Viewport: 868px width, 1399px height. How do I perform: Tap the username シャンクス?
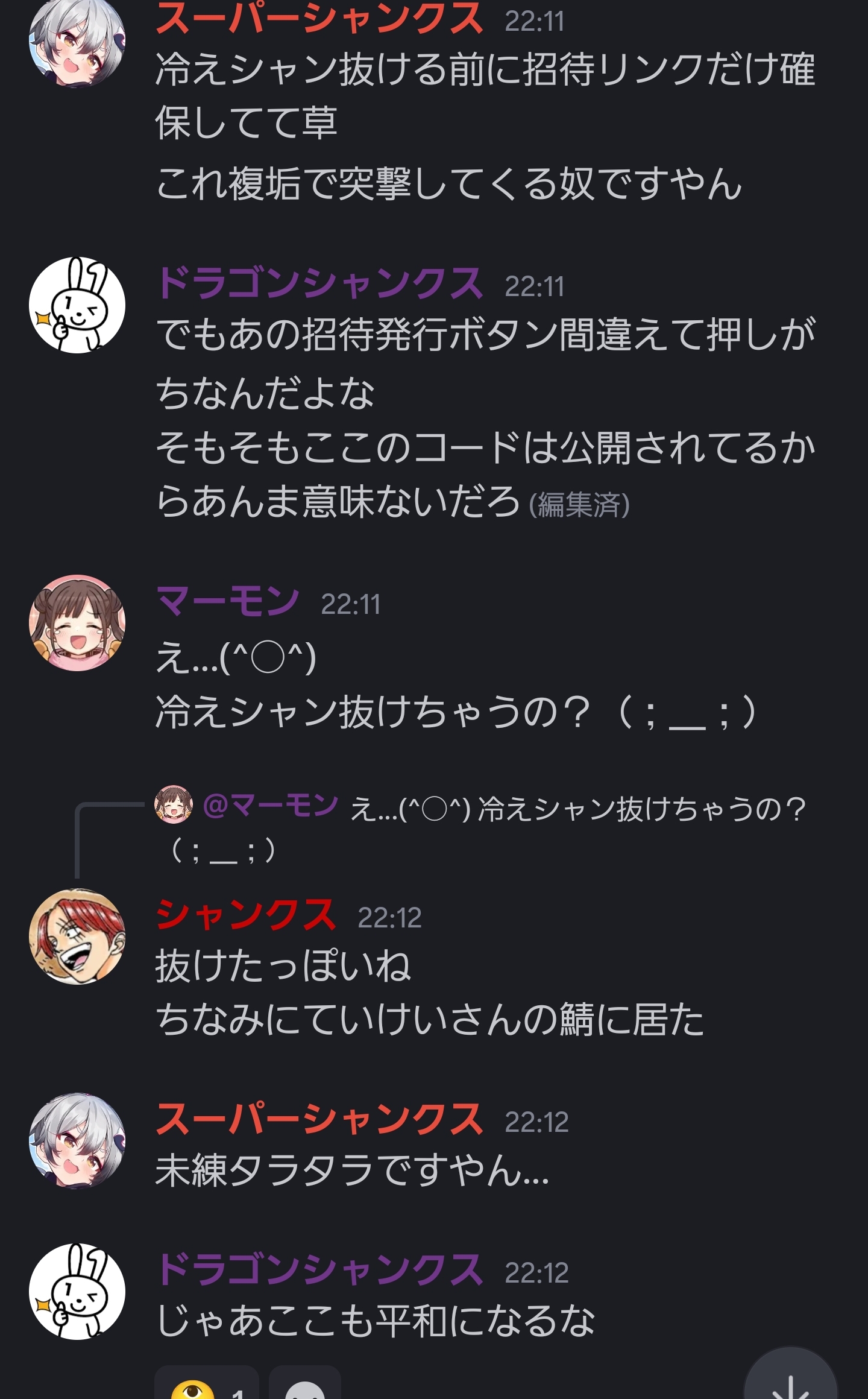[245, 915]
